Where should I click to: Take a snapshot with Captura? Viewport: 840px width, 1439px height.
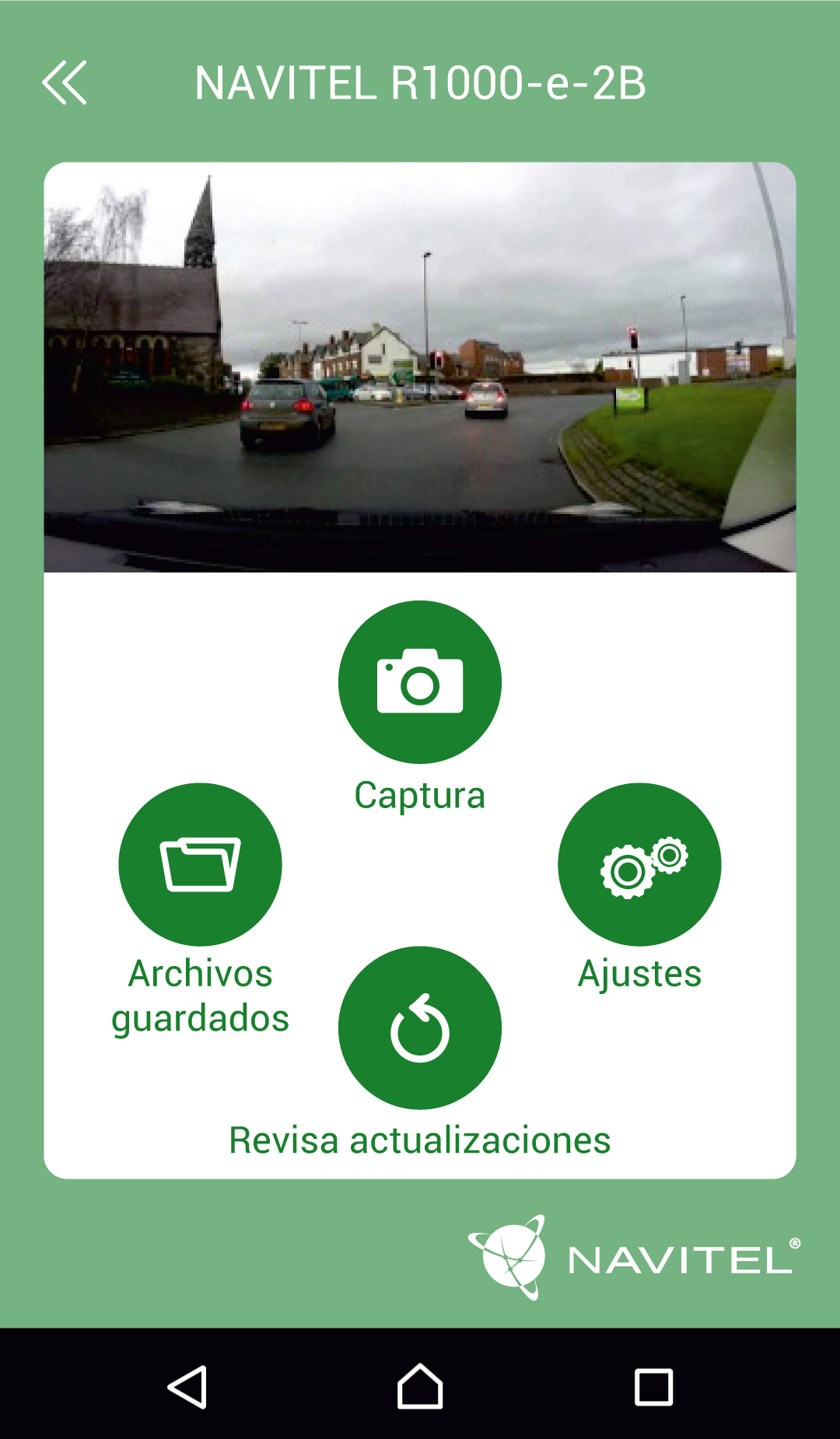420,682
